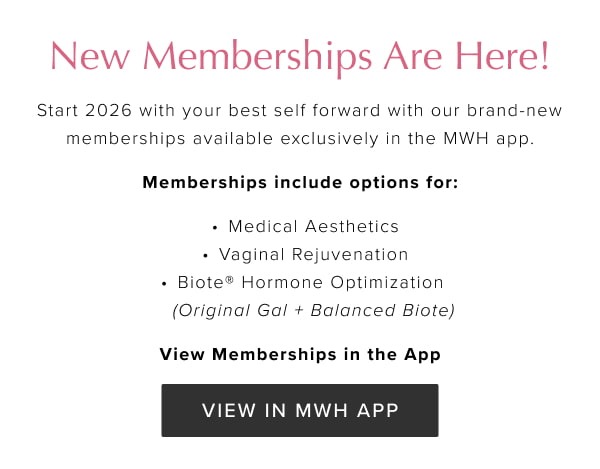Tap the View in MWH App button

[300, 410]
